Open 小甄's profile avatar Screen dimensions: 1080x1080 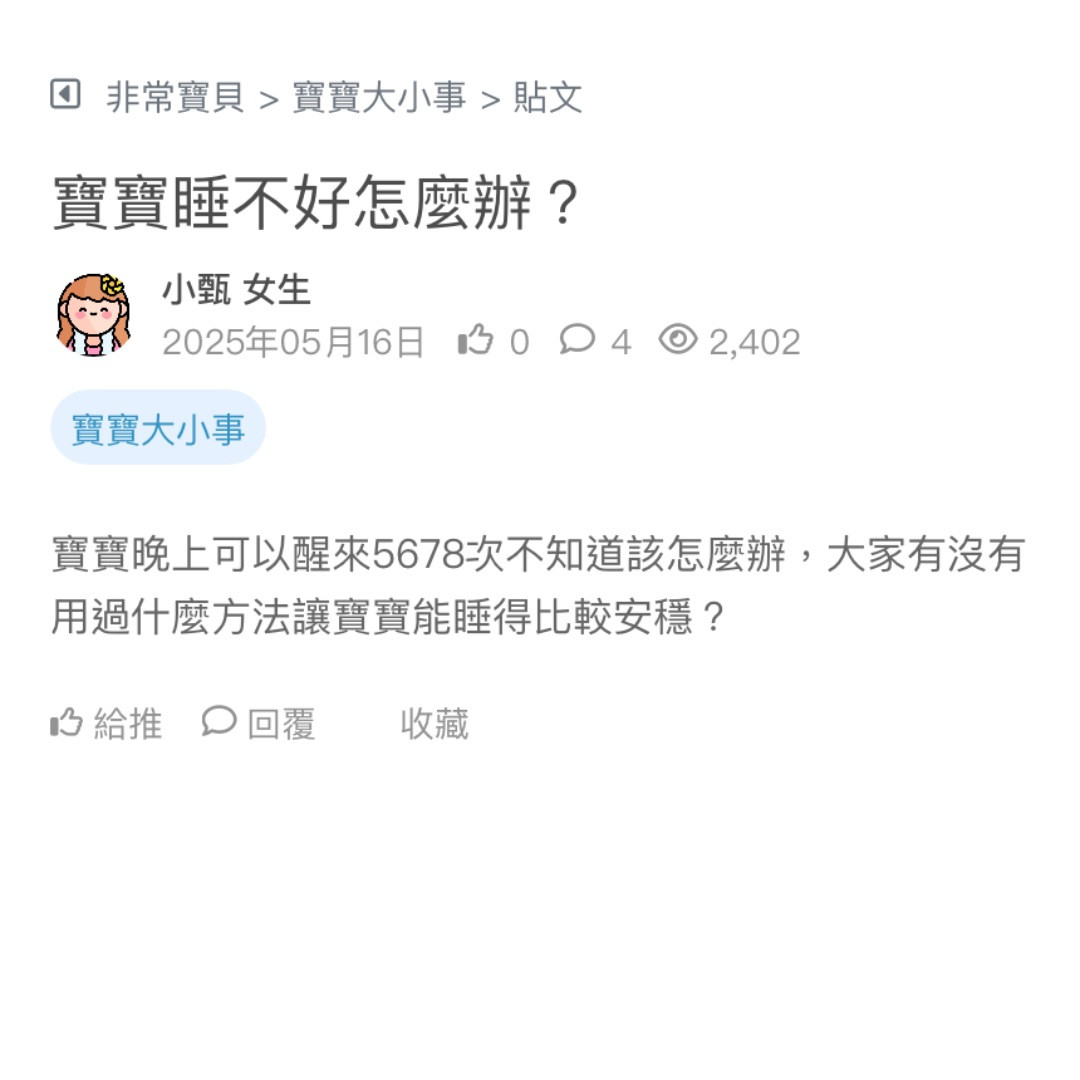tap(93, 315)
